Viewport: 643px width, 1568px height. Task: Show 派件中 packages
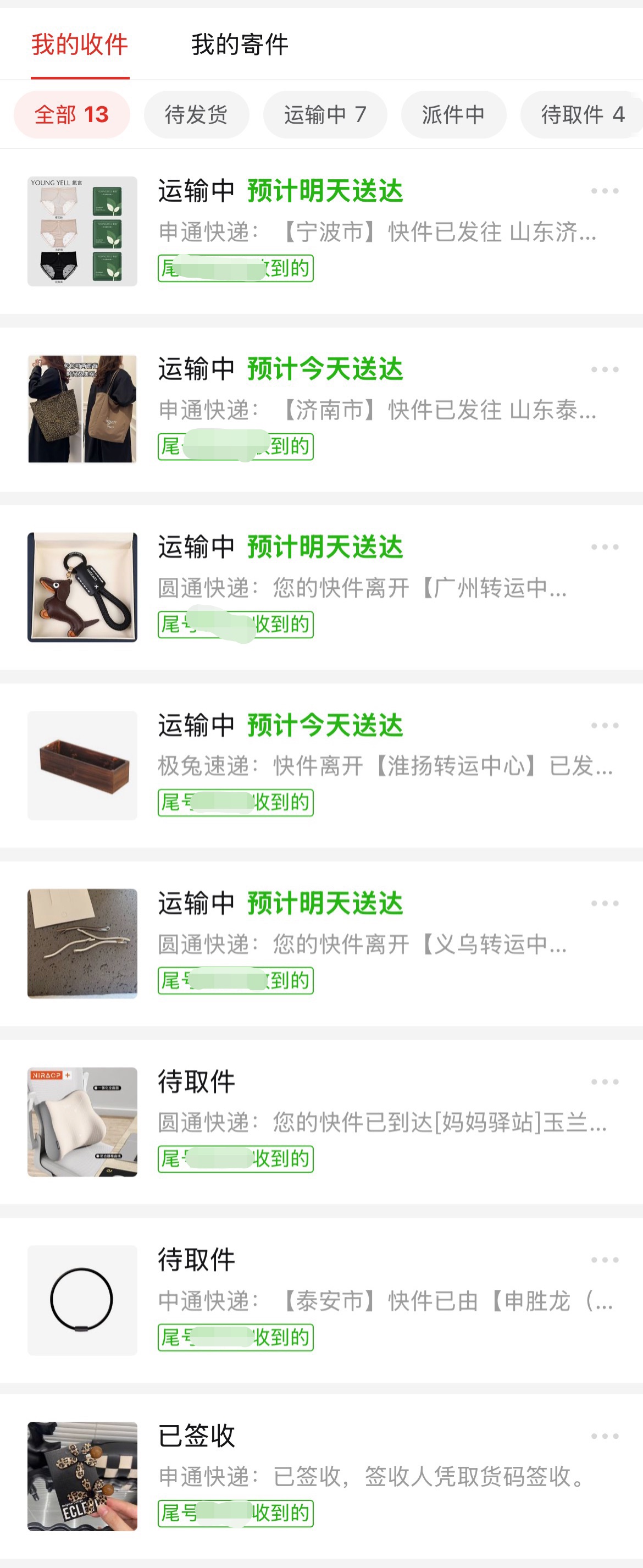coord(453,114)
